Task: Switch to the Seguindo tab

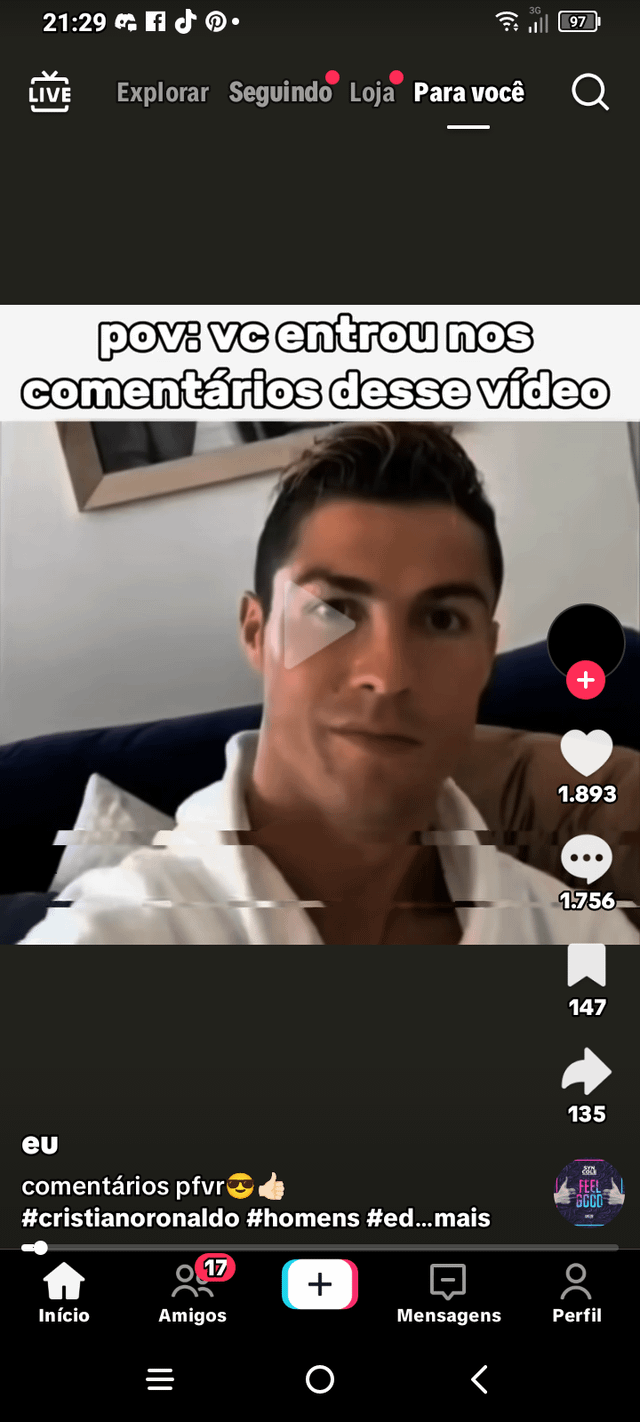Action: (279, 93)
